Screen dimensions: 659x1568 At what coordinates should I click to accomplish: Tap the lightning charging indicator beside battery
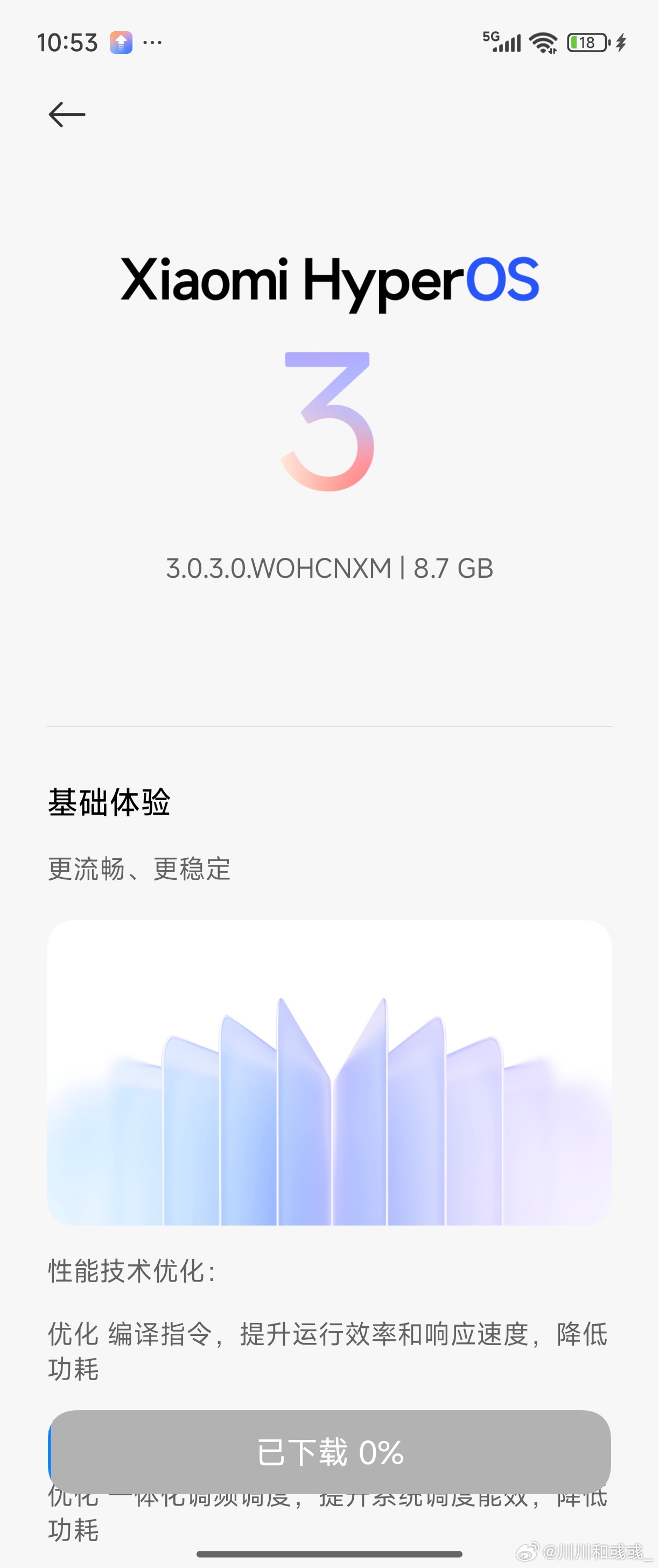[621, 42]
